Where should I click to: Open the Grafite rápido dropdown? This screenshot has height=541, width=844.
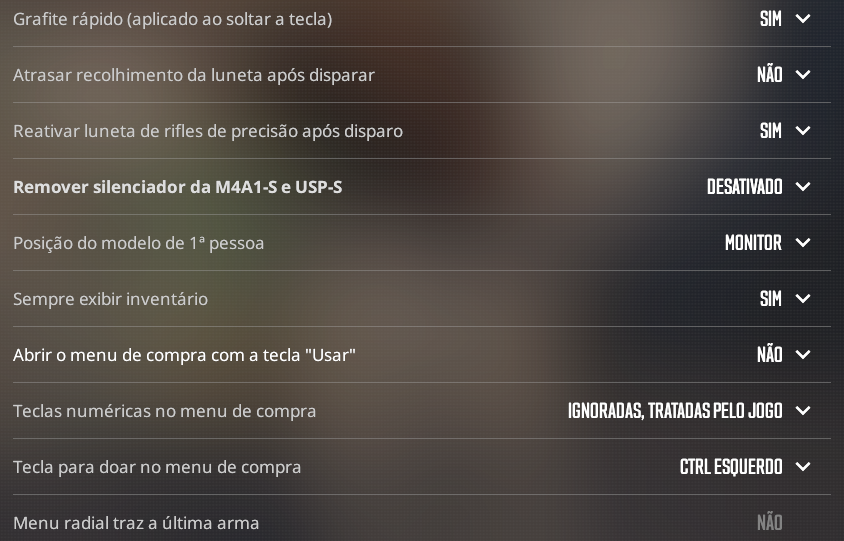point(785,19)
